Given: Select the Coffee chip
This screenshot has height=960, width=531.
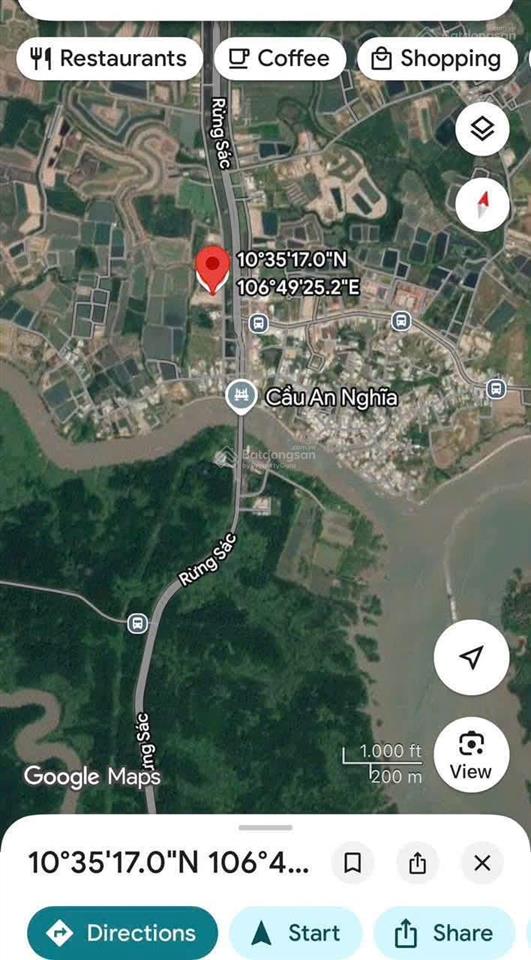Looking at the screenshot, I should [x=280, y=59].
